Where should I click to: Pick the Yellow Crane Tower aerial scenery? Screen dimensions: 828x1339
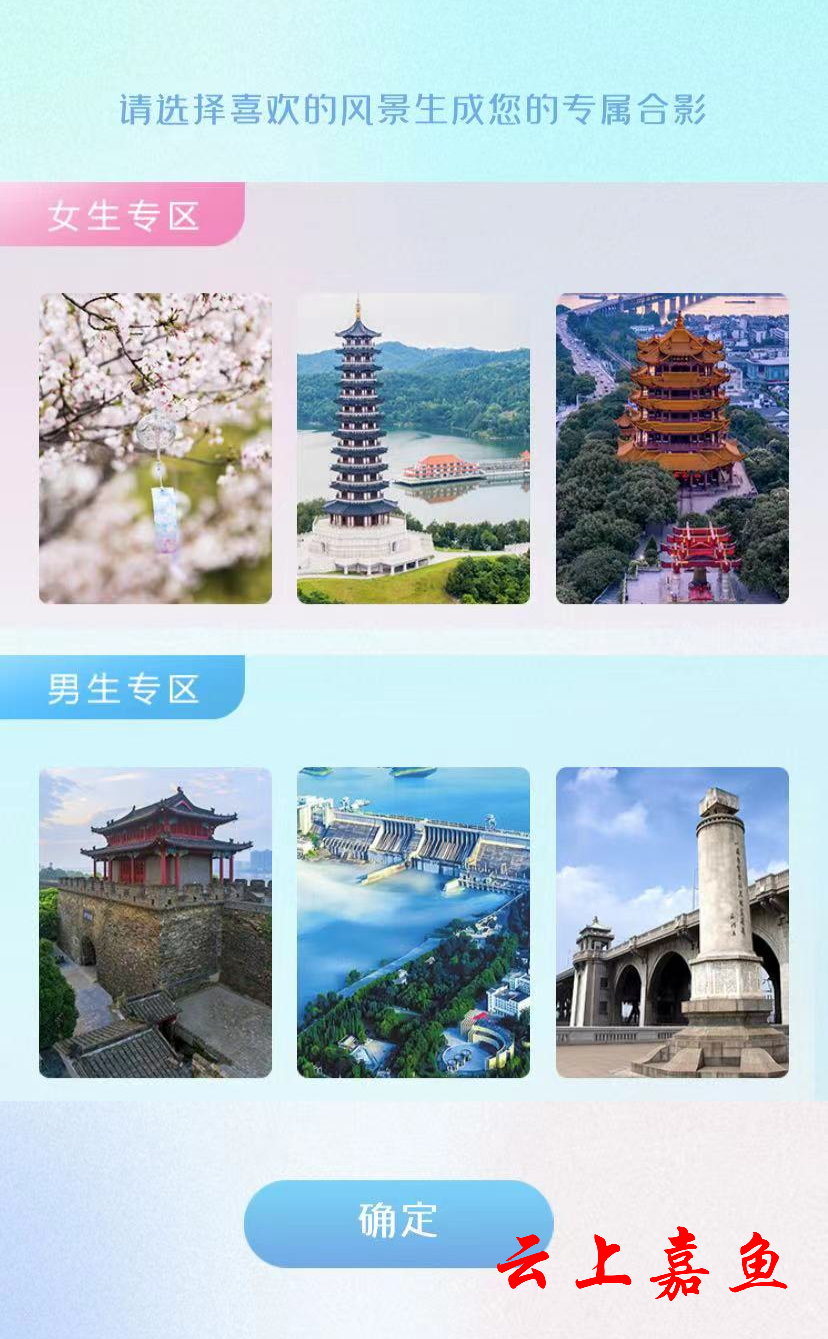(672, 448)
